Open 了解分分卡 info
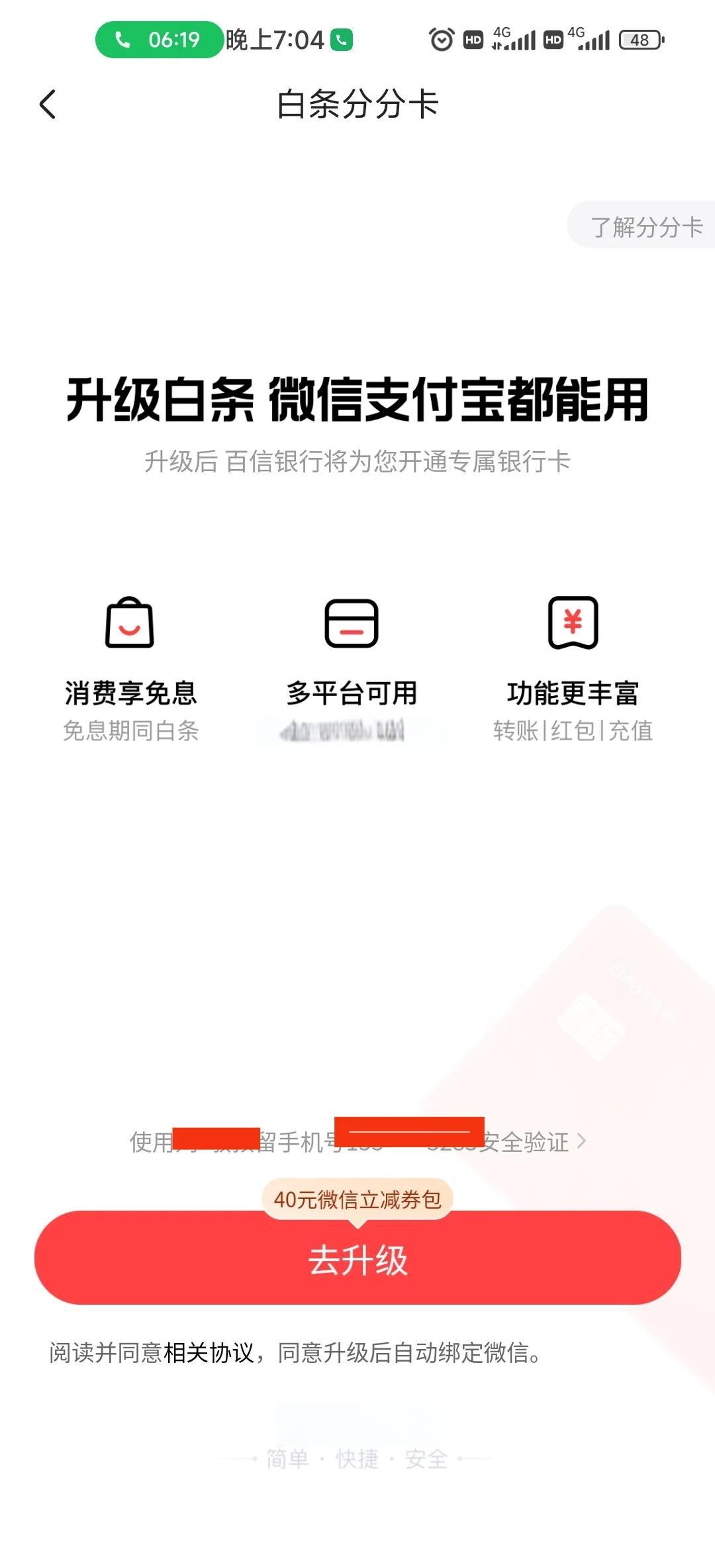This screenshot has width=715, height=1568. [642, 225]
